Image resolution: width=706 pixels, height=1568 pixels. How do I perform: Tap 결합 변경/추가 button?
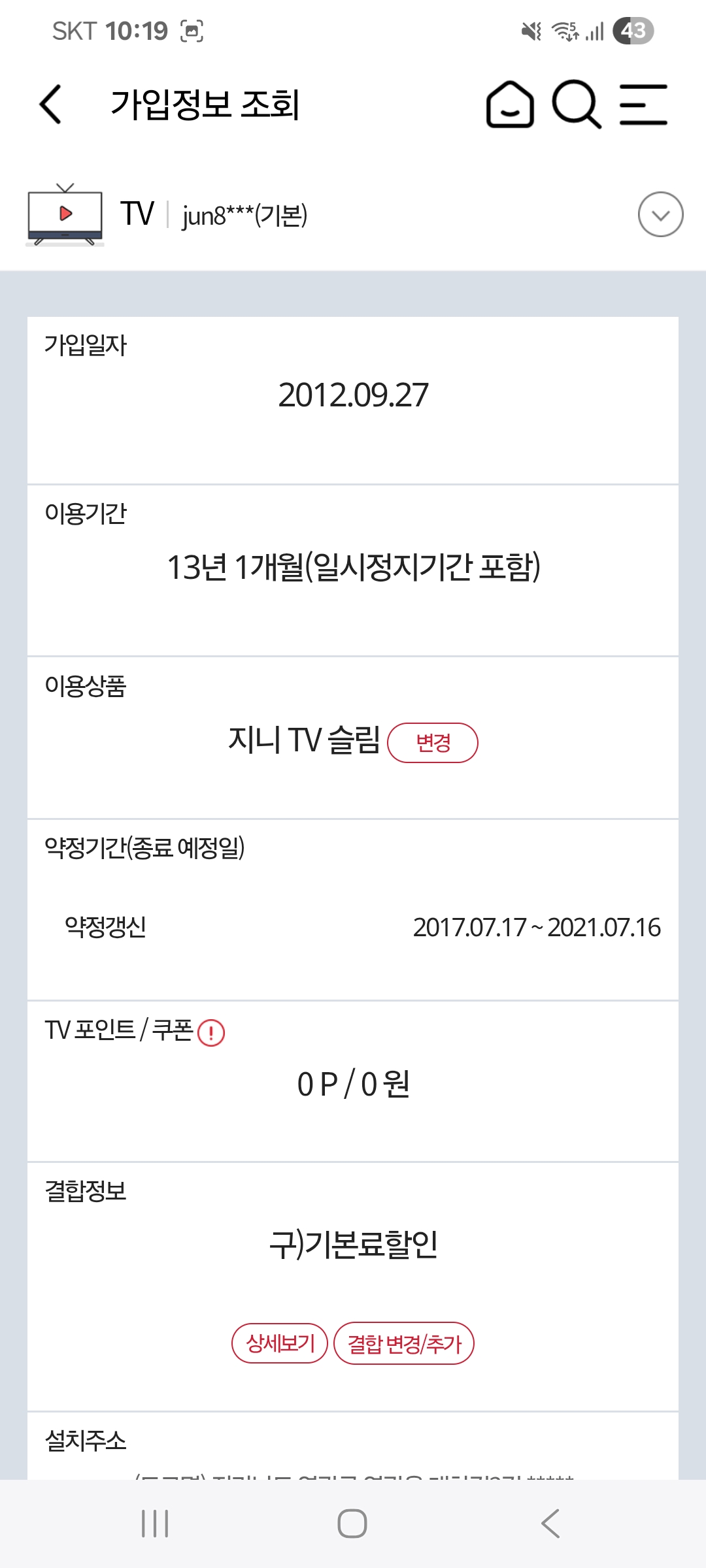(404, 1343)
